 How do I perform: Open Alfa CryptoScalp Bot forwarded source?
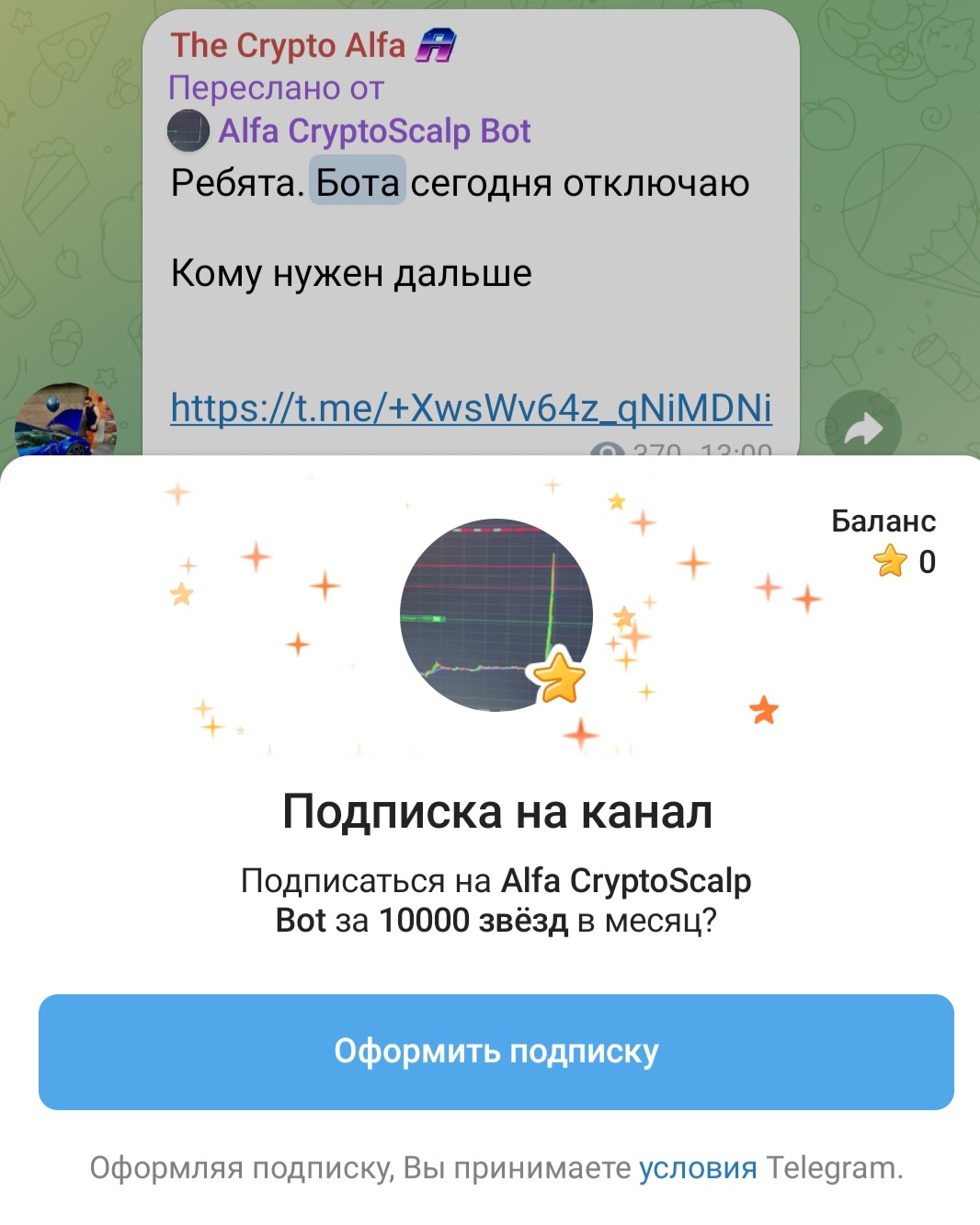[x=373, y=131]
